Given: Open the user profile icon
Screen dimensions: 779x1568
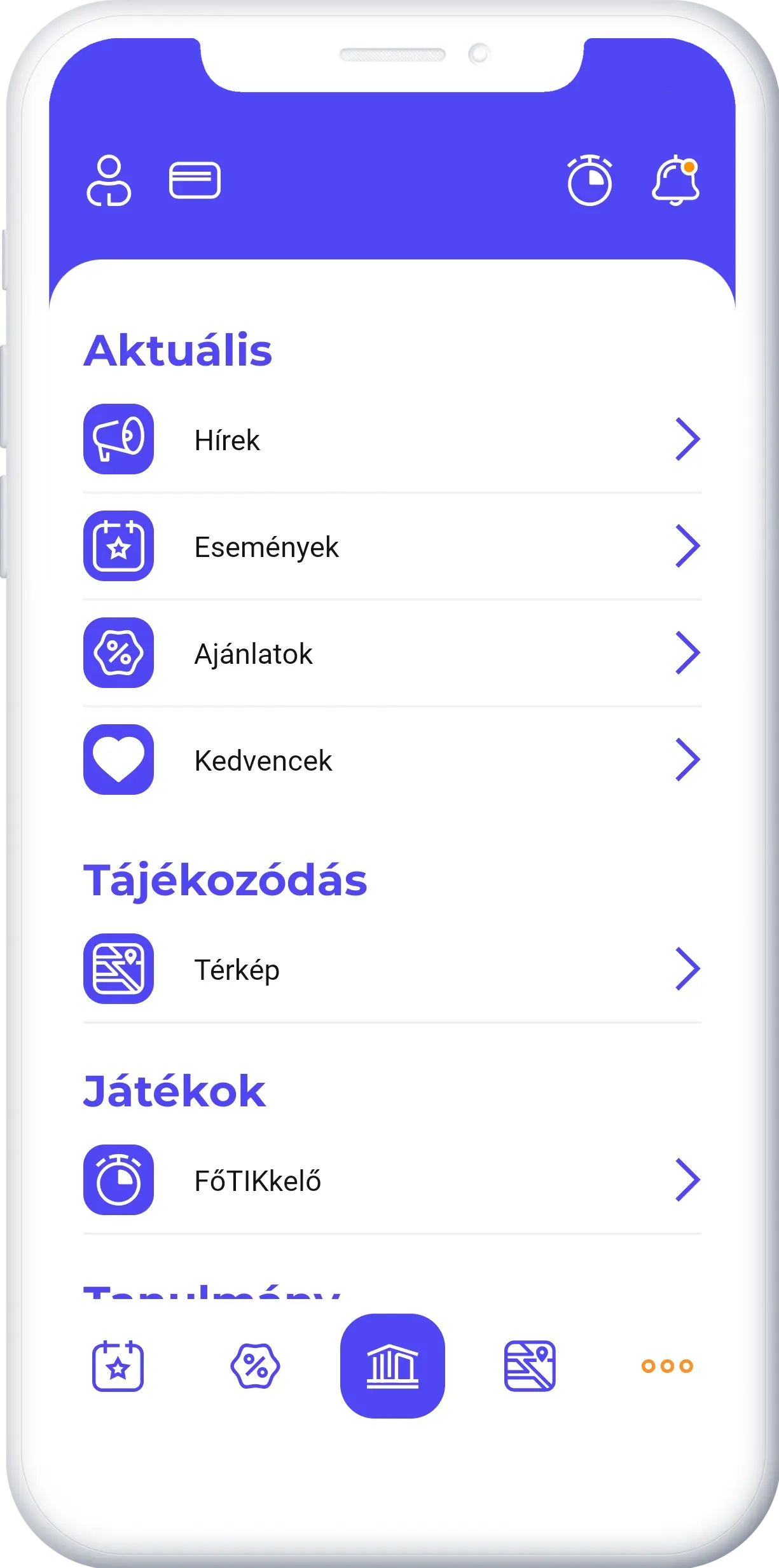Looking at the screenshot, I should coord(109,181).
